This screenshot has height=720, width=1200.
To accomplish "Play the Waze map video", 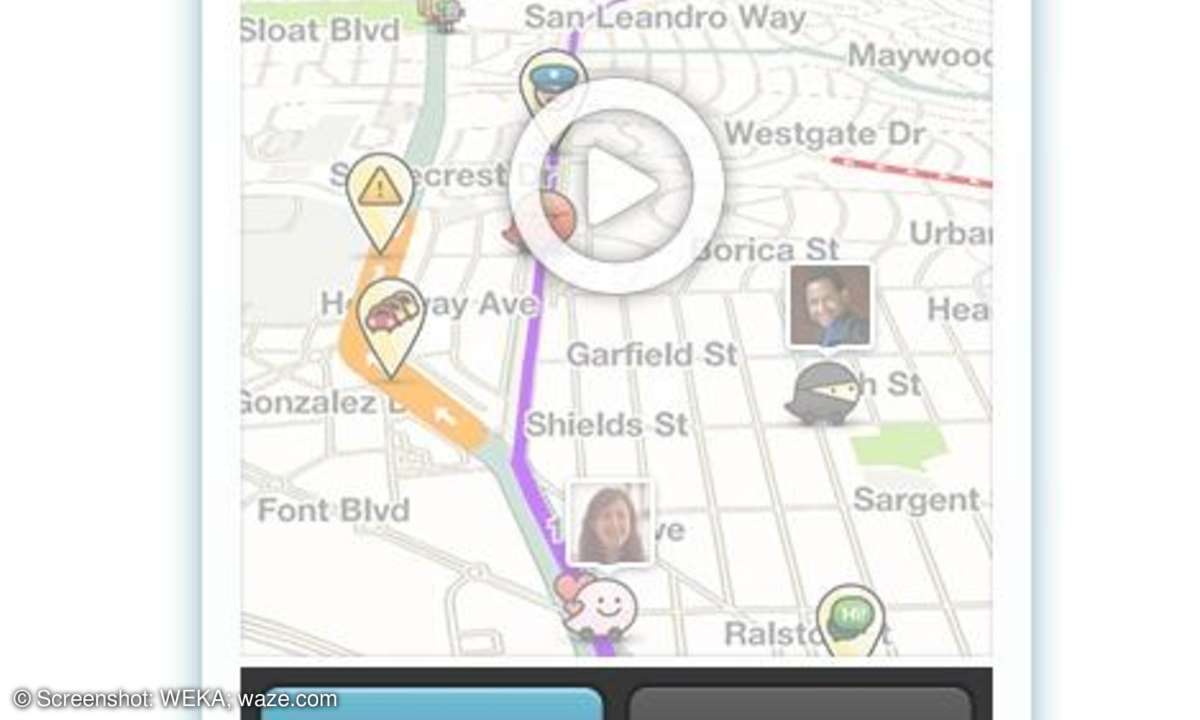I will pos(617,185).
